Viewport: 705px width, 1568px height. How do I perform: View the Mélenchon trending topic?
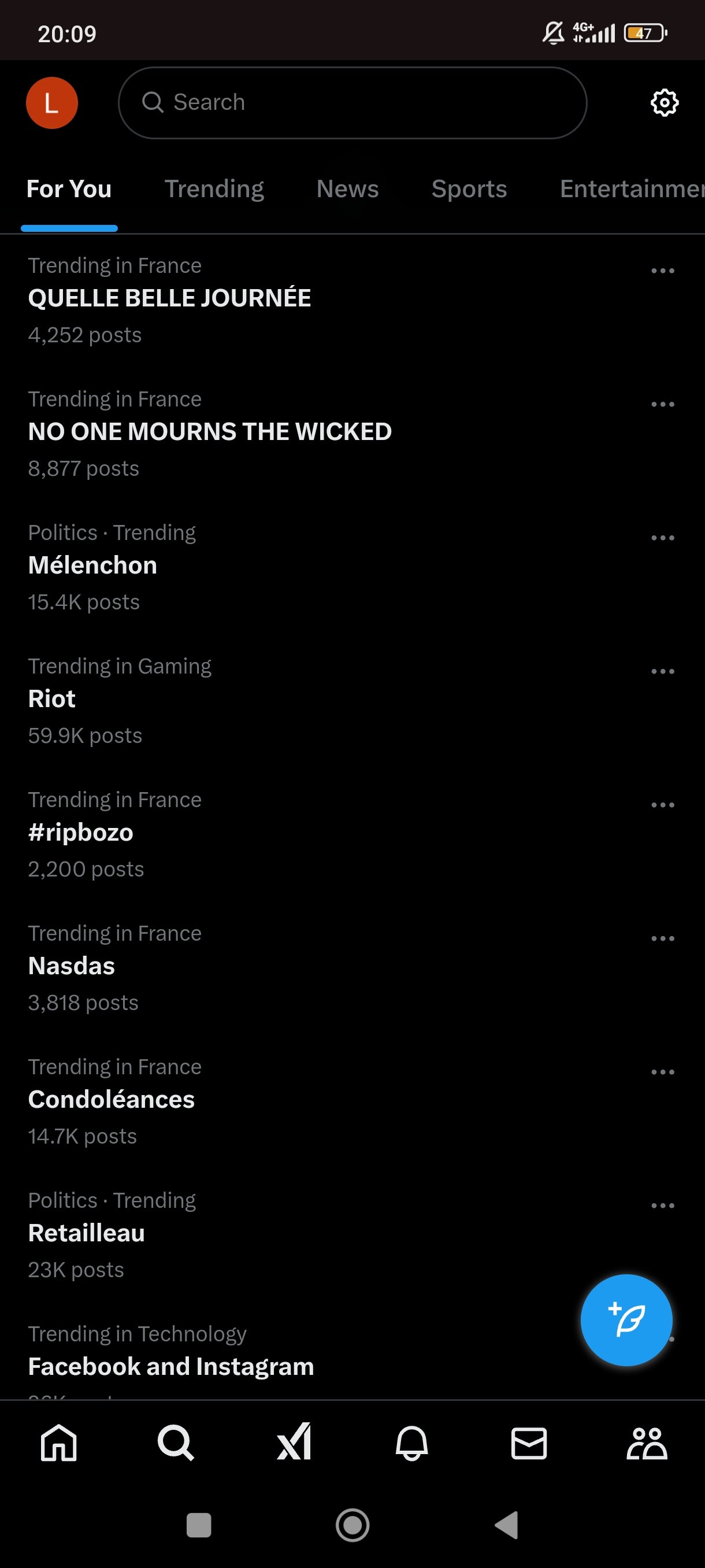coord(92,565)
